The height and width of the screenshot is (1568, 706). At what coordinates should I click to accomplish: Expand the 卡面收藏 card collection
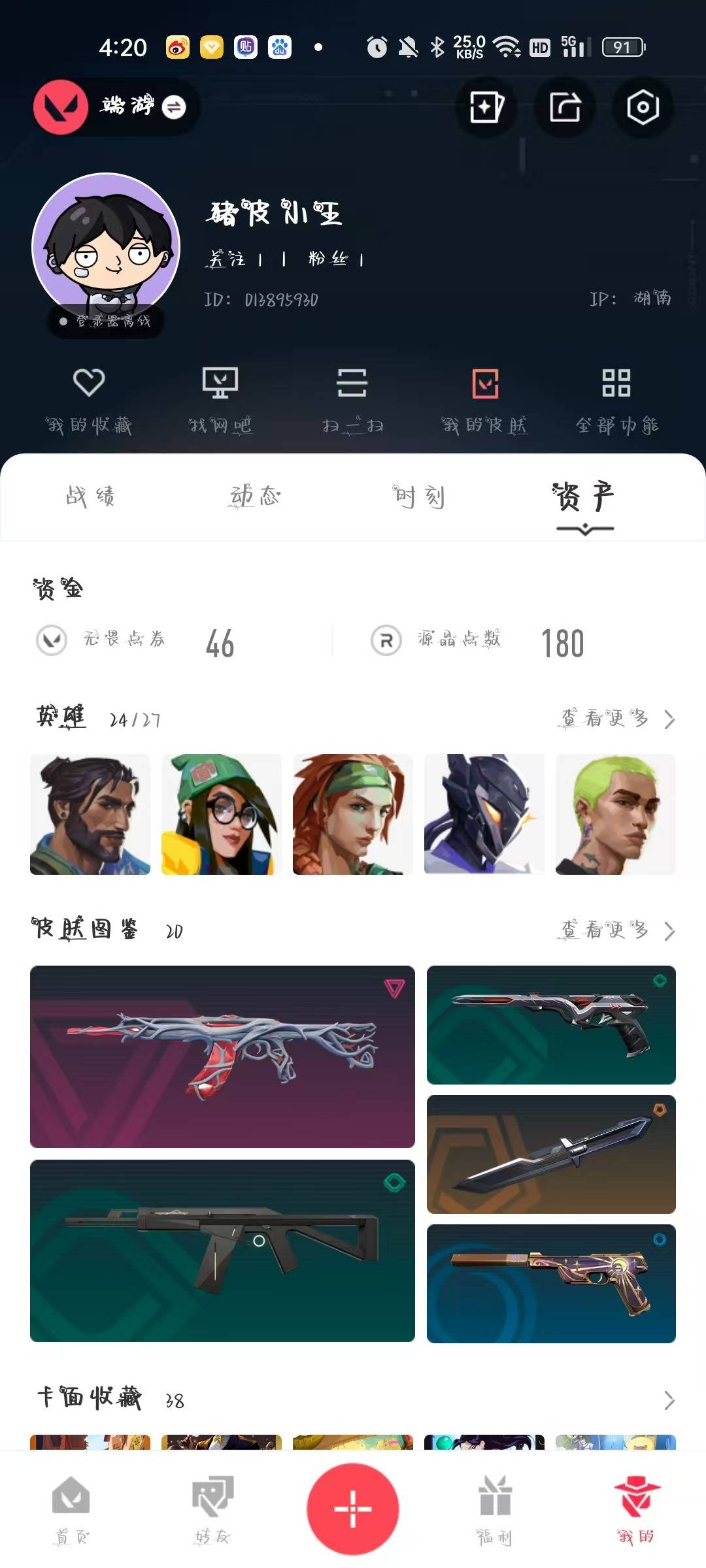pos(668,1400)
